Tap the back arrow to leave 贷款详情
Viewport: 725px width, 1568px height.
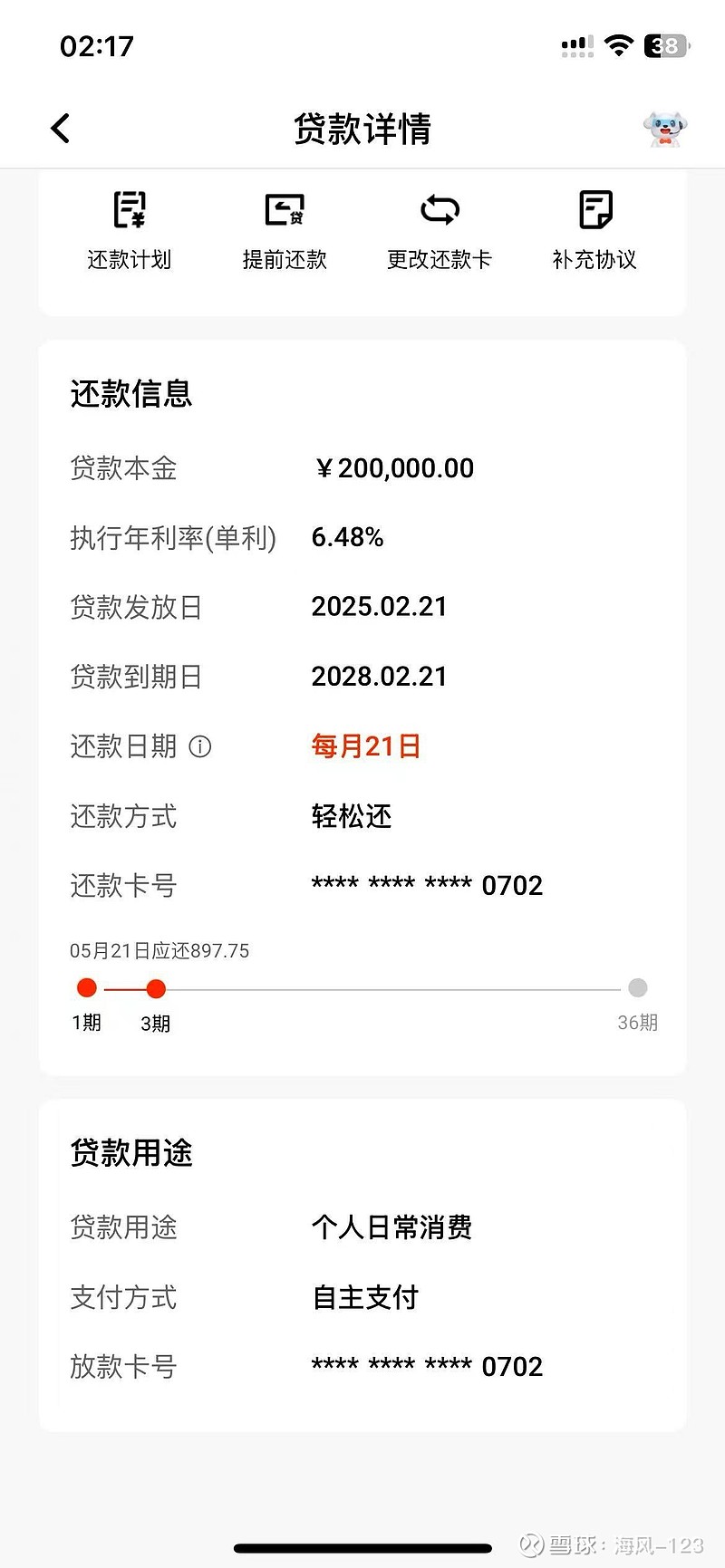(60, 128)
